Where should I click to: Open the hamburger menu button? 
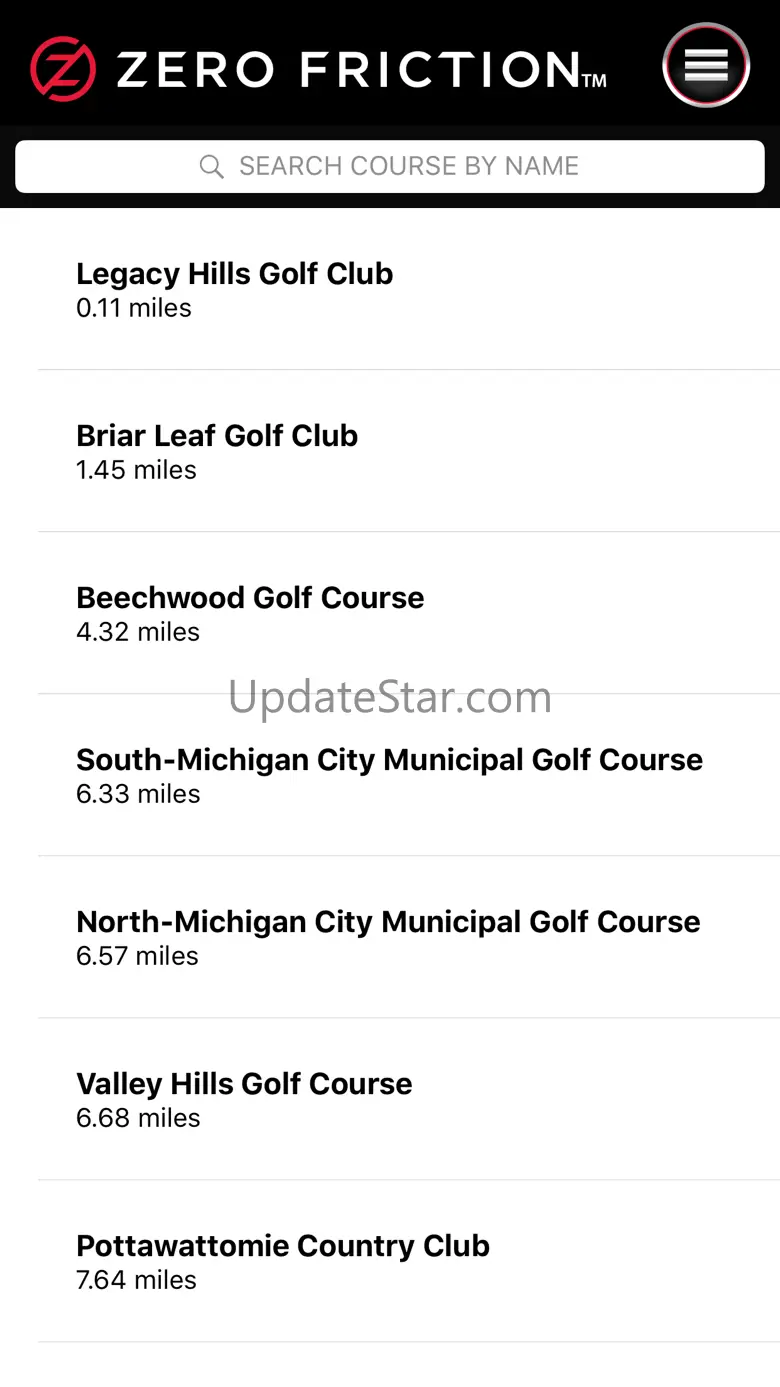(706, 65)
